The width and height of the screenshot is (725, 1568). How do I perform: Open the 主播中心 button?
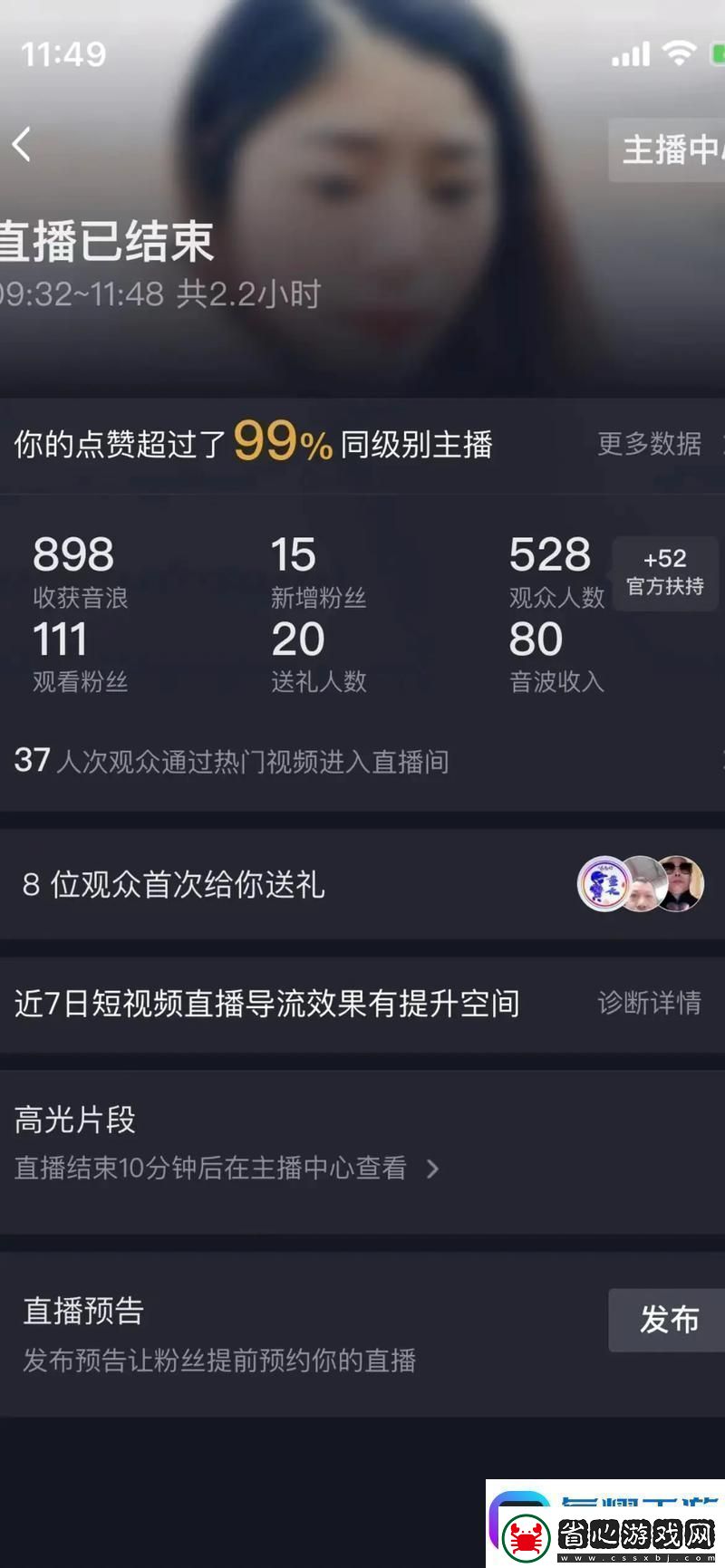click(x=669, y=149)
